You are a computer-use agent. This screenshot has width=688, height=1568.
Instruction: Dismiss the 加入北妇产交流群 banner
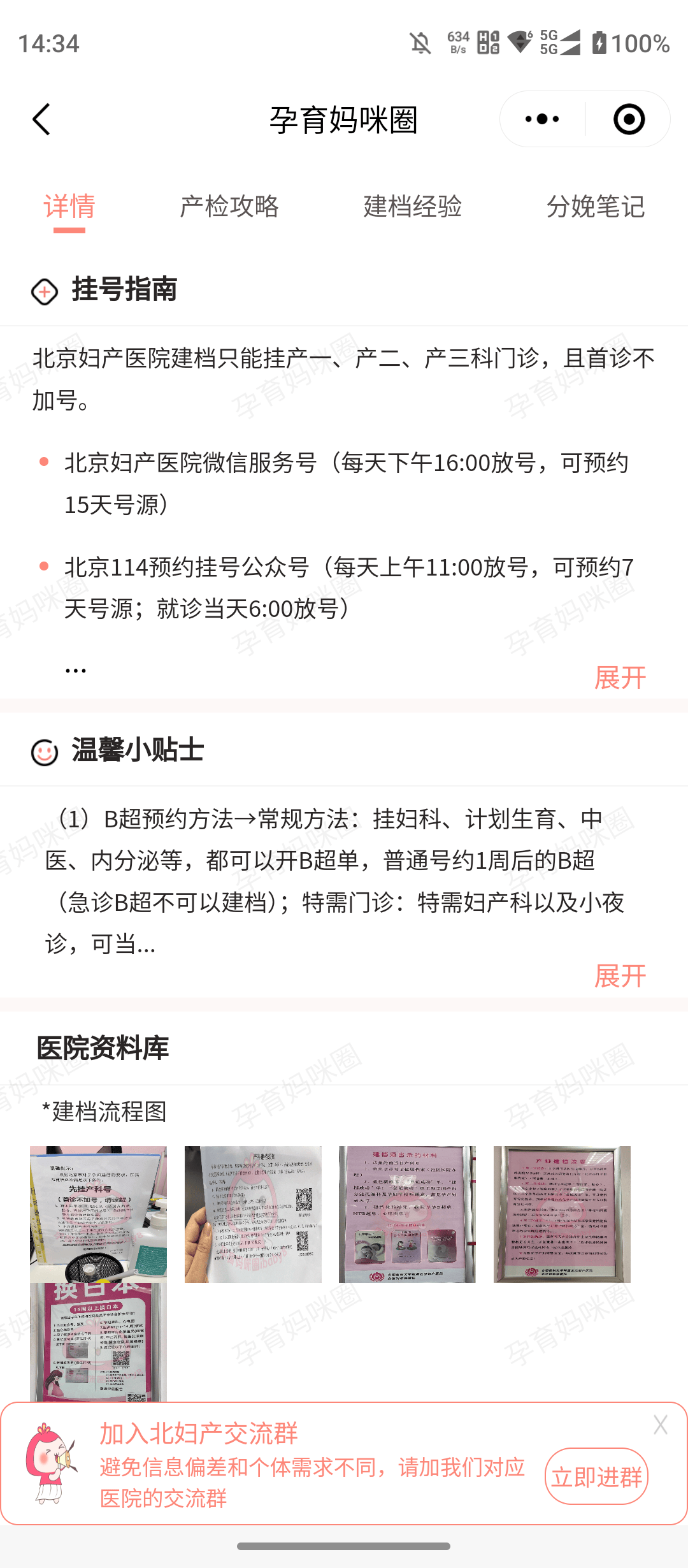click(x=660, y=1425)
